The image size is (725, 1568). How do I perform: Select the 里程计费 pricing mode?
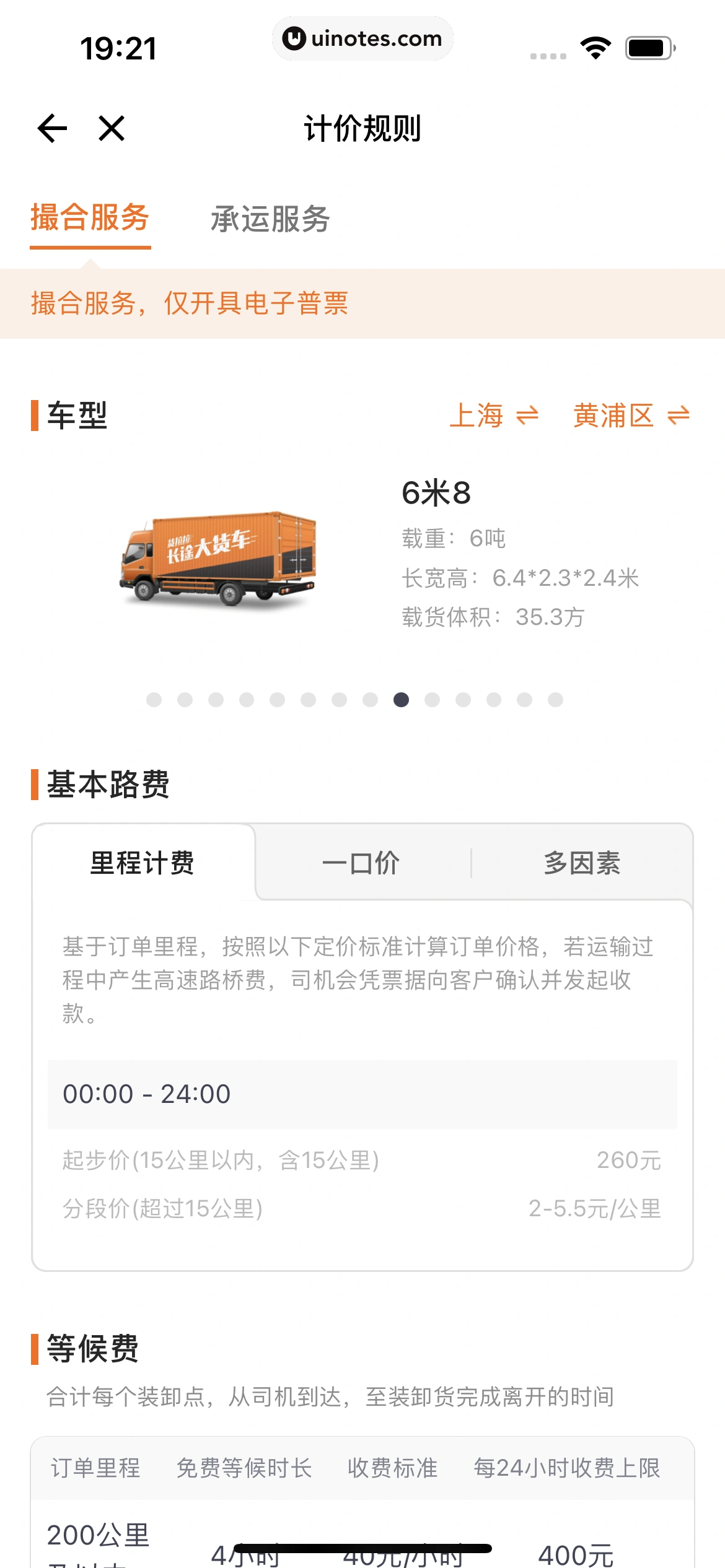[x=143, y=862]
